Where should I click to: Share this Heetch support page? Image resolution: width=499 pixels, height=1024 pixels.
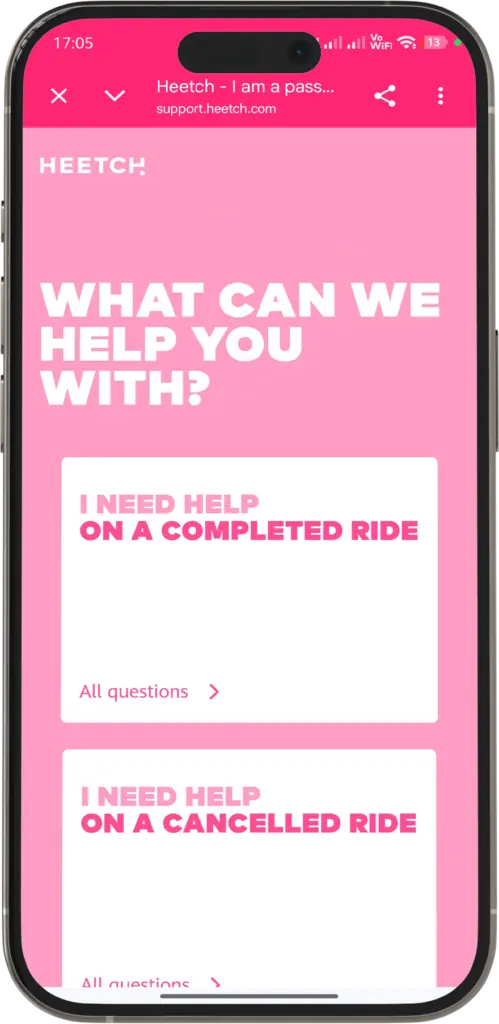[x=385, y=97]
